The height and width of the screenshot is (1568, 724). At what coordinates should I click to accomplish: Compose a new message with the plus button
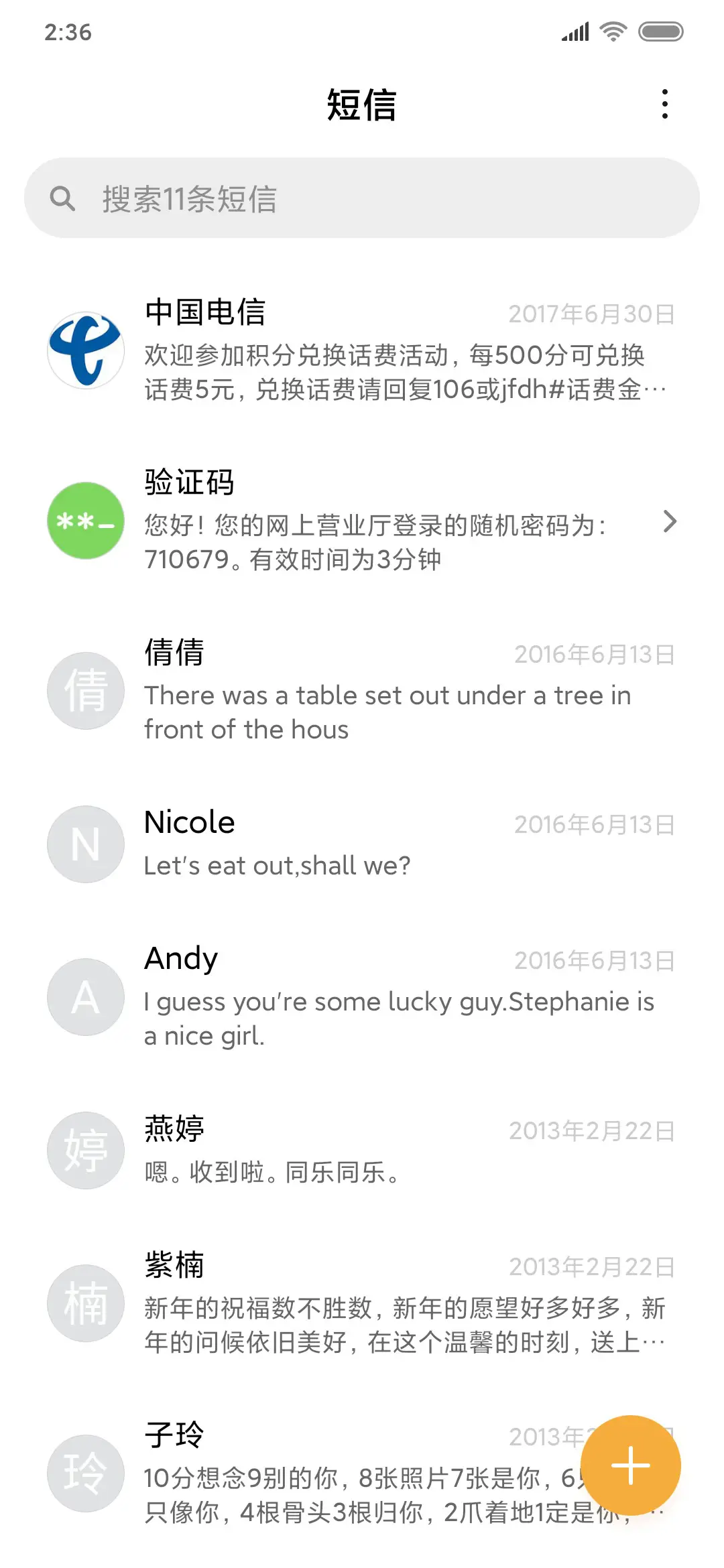click(x=631, y=1465)
